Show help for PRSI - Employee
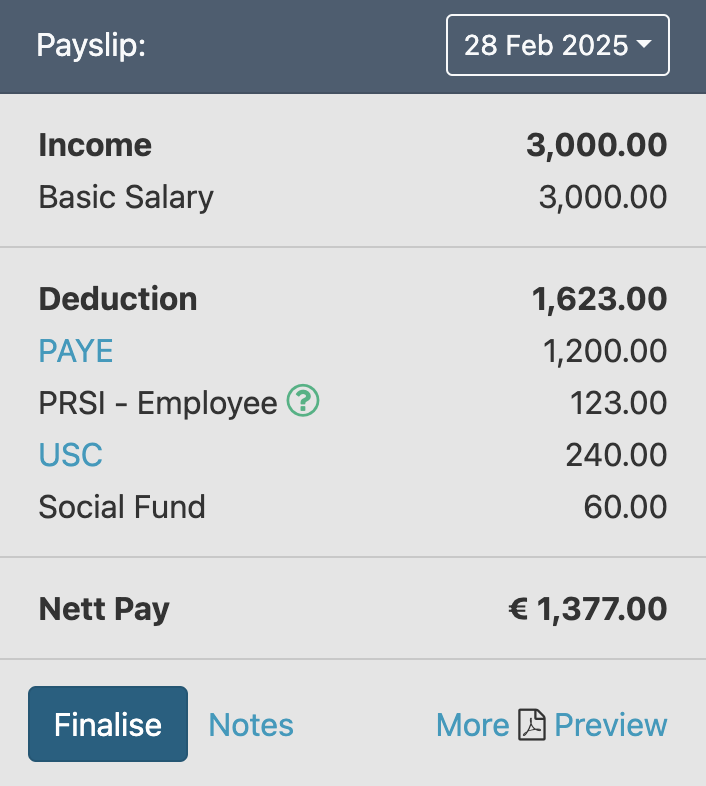The width and height of the screenshot is (706, 786). coord(303,402)
